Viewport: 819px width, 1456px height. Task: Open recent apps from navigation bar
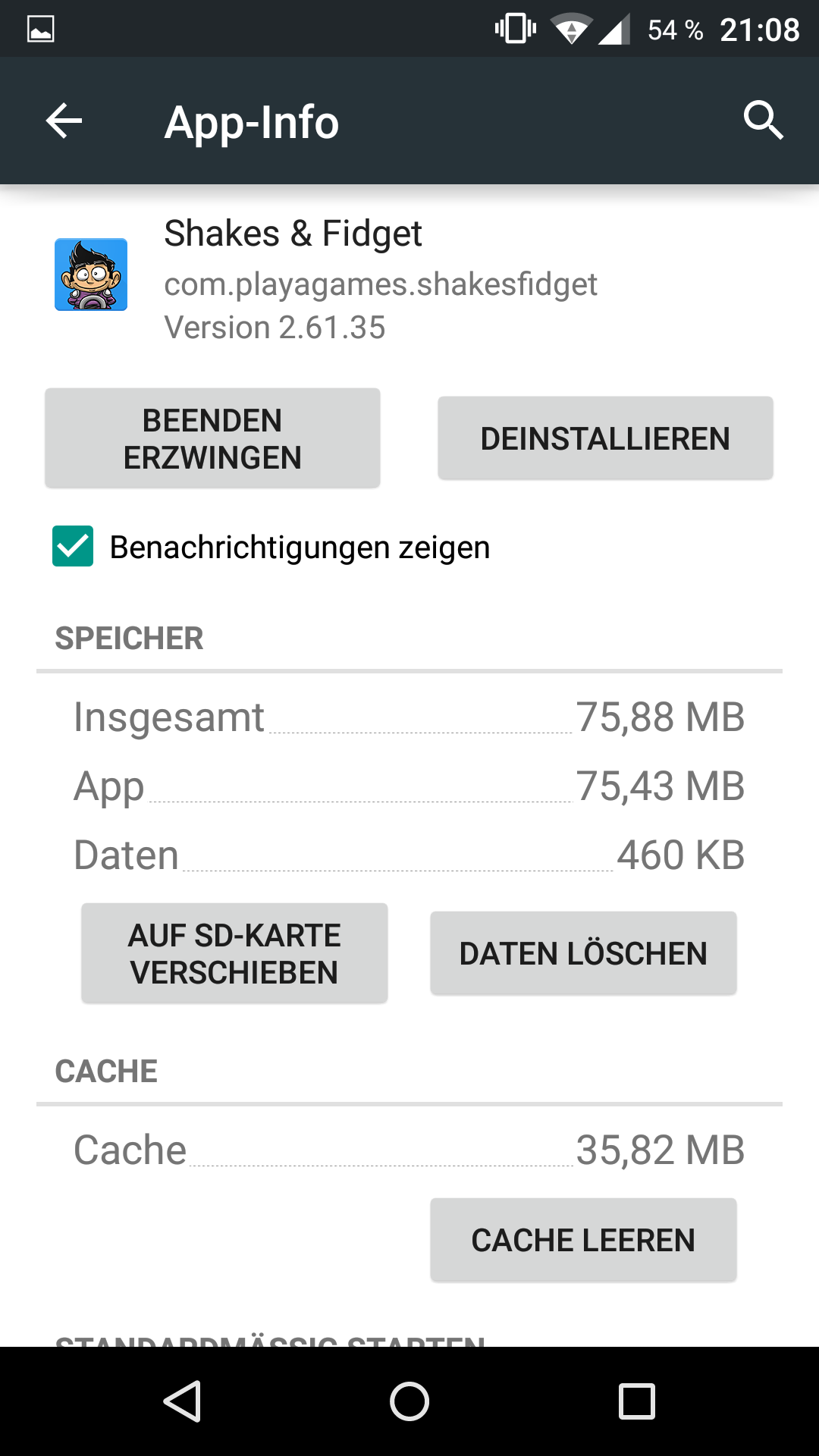point(637,1401)
